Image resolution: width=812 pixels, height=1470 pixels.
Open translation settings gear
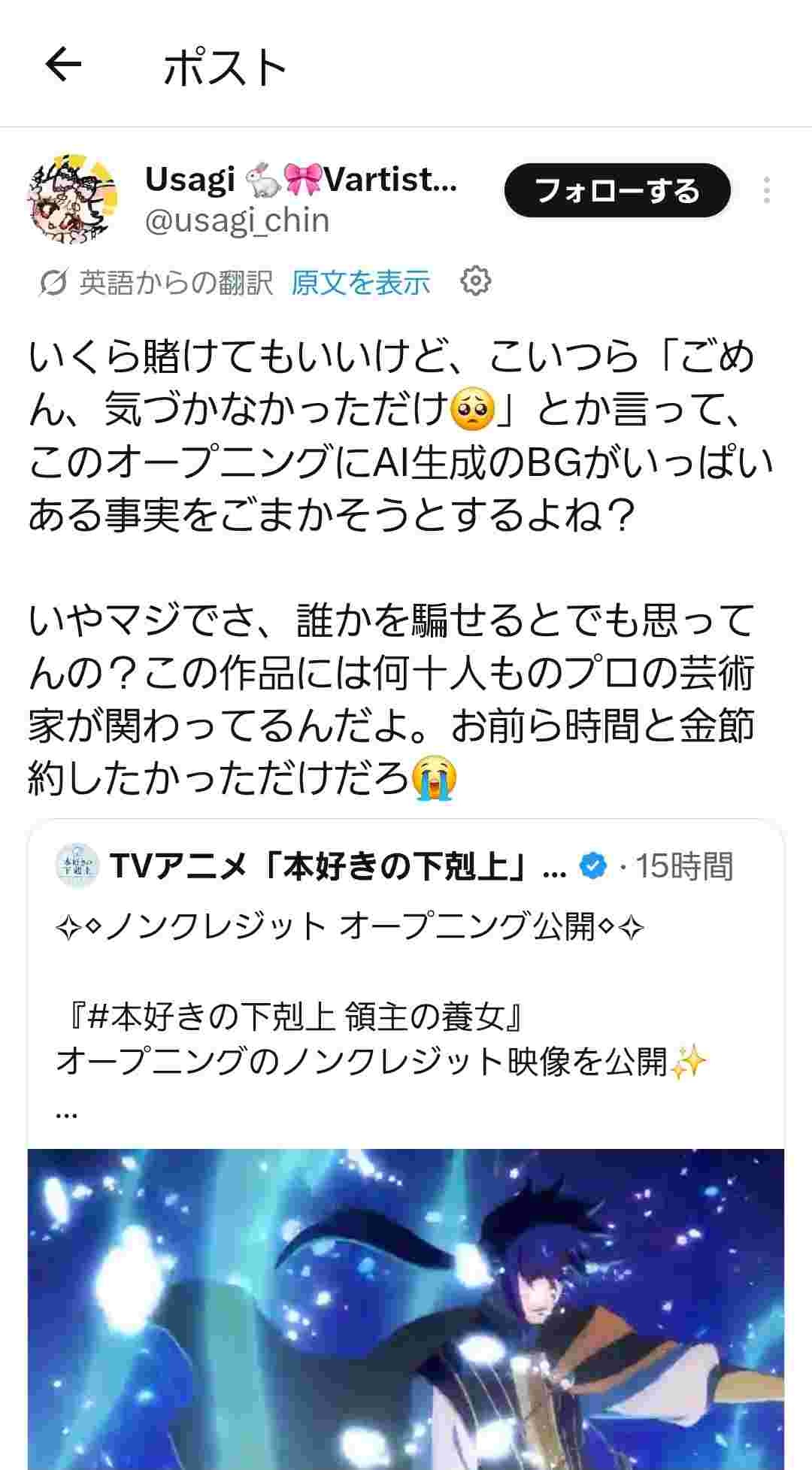[x=475, y=281]
